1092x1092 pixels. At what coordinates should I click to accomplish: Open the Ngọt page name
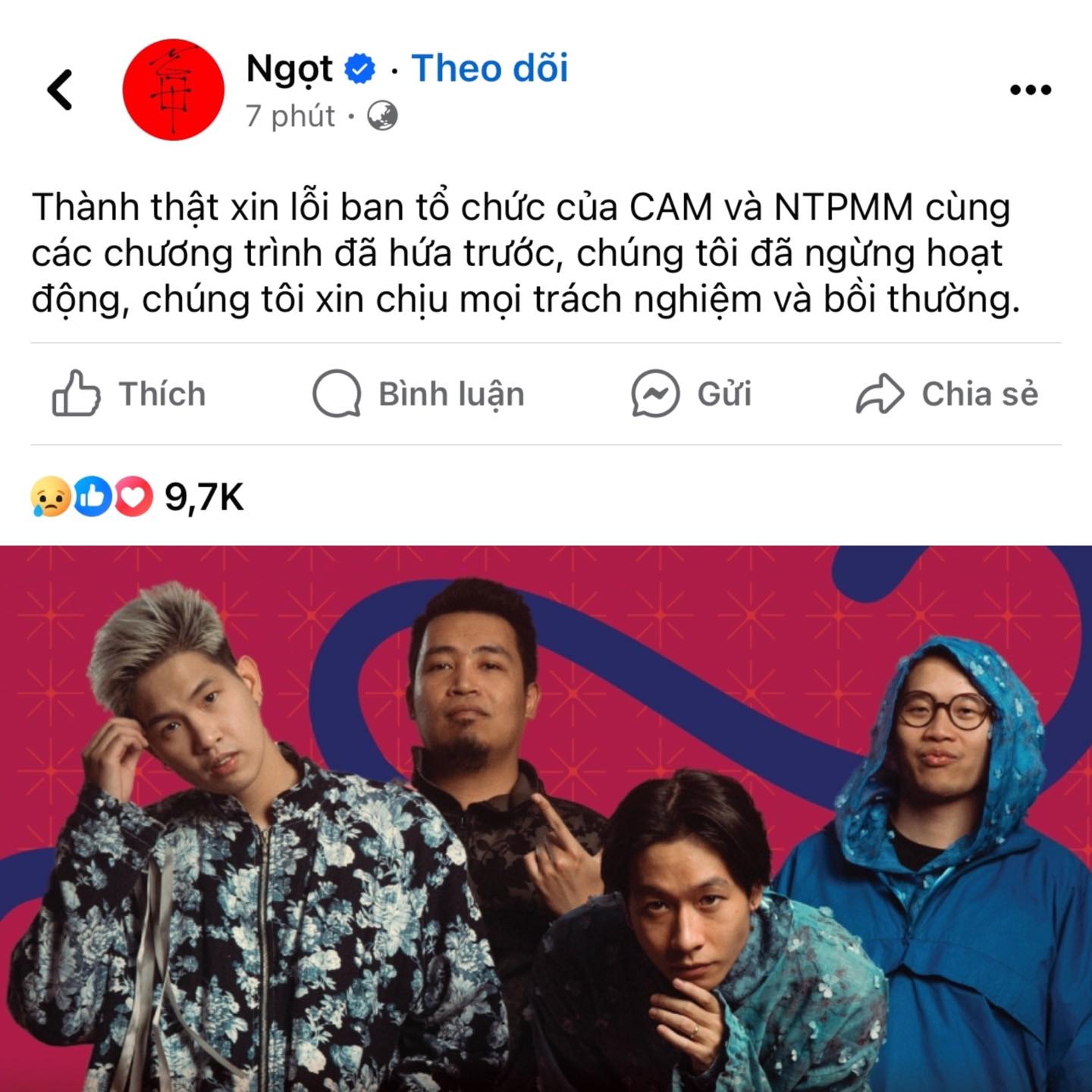coord(290,68)
